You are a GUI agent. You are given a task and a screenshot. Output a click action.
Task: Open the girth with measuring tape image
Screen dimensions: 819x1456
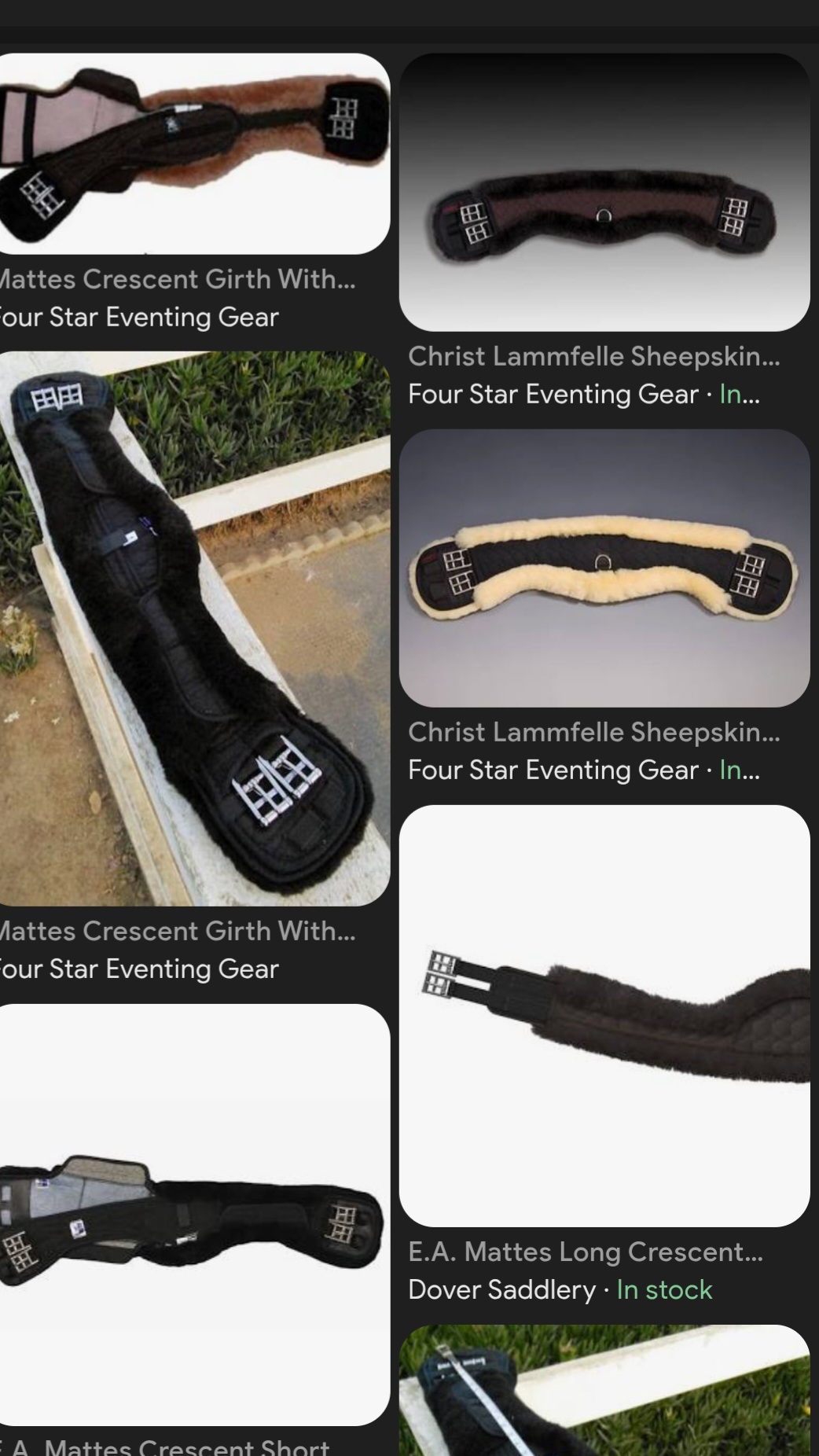click(604, 1390)
